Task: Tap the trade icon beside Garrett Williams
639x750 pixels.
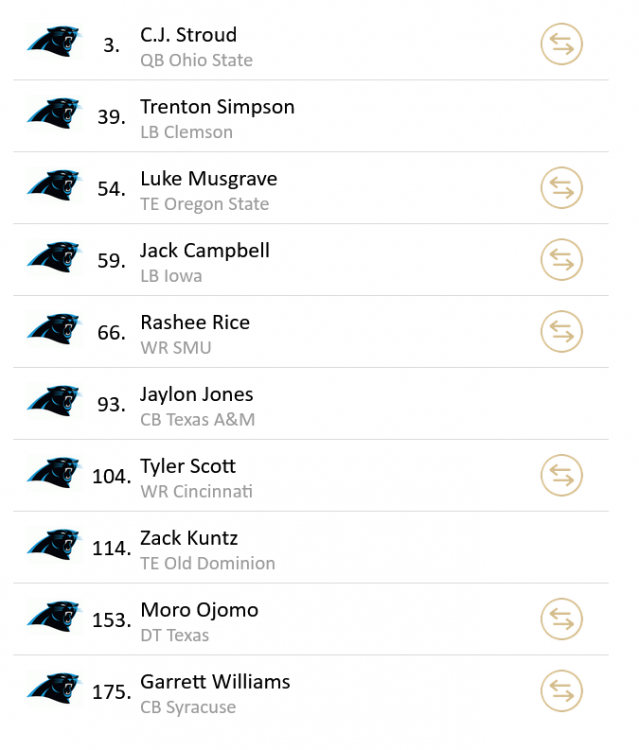Action: pos(561,692)
